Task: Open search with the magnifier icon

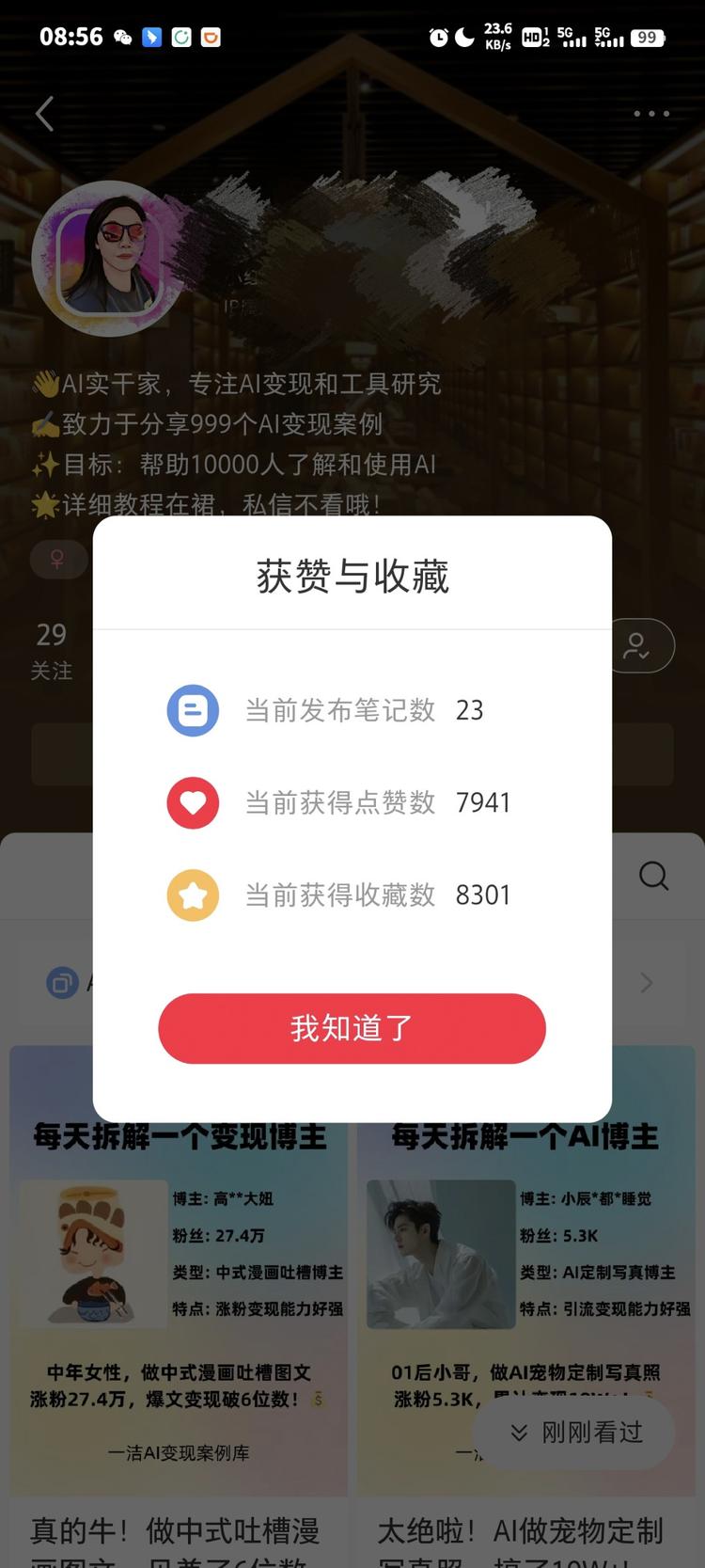Action: click(653, 876)
